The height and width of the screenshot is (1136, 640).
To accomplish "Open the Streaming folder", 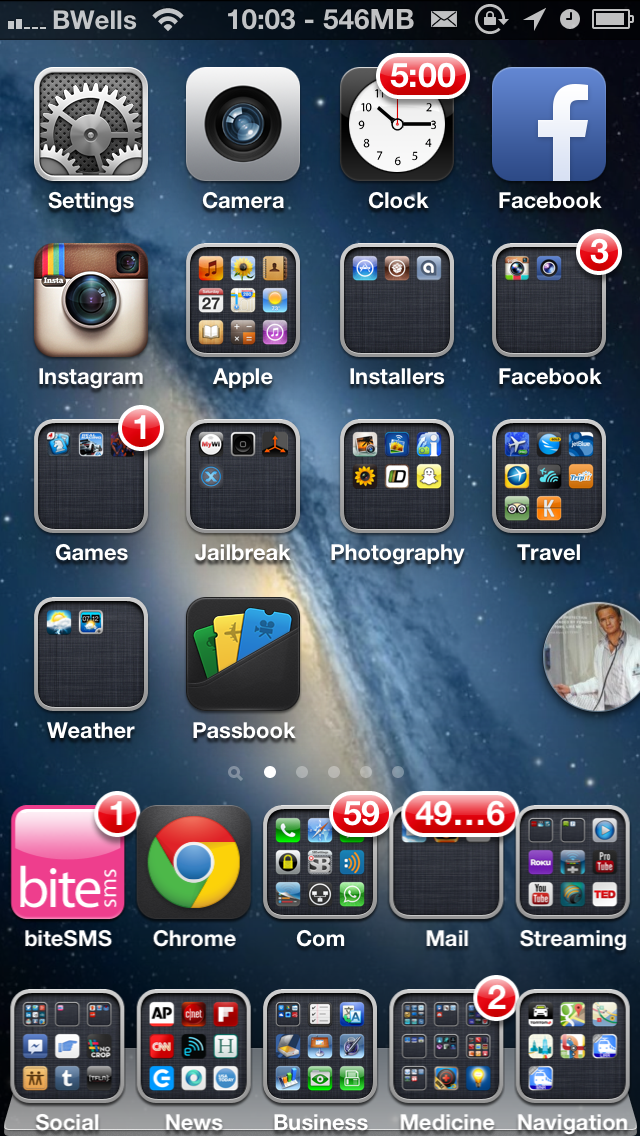I will 573,862.
